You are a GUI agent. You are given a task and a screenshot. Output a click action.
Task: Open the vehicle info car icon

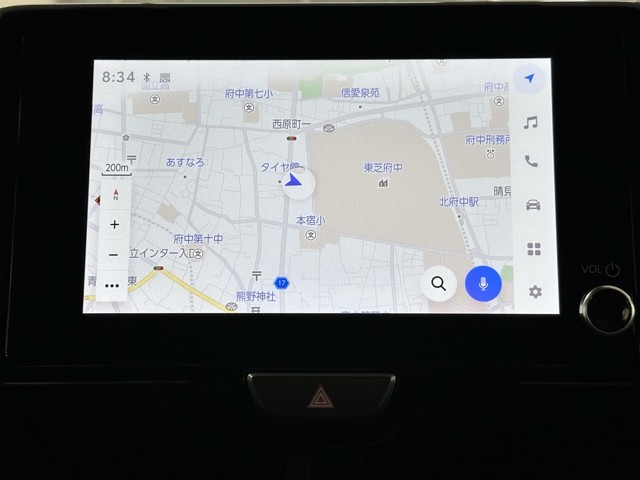(532, 205)
